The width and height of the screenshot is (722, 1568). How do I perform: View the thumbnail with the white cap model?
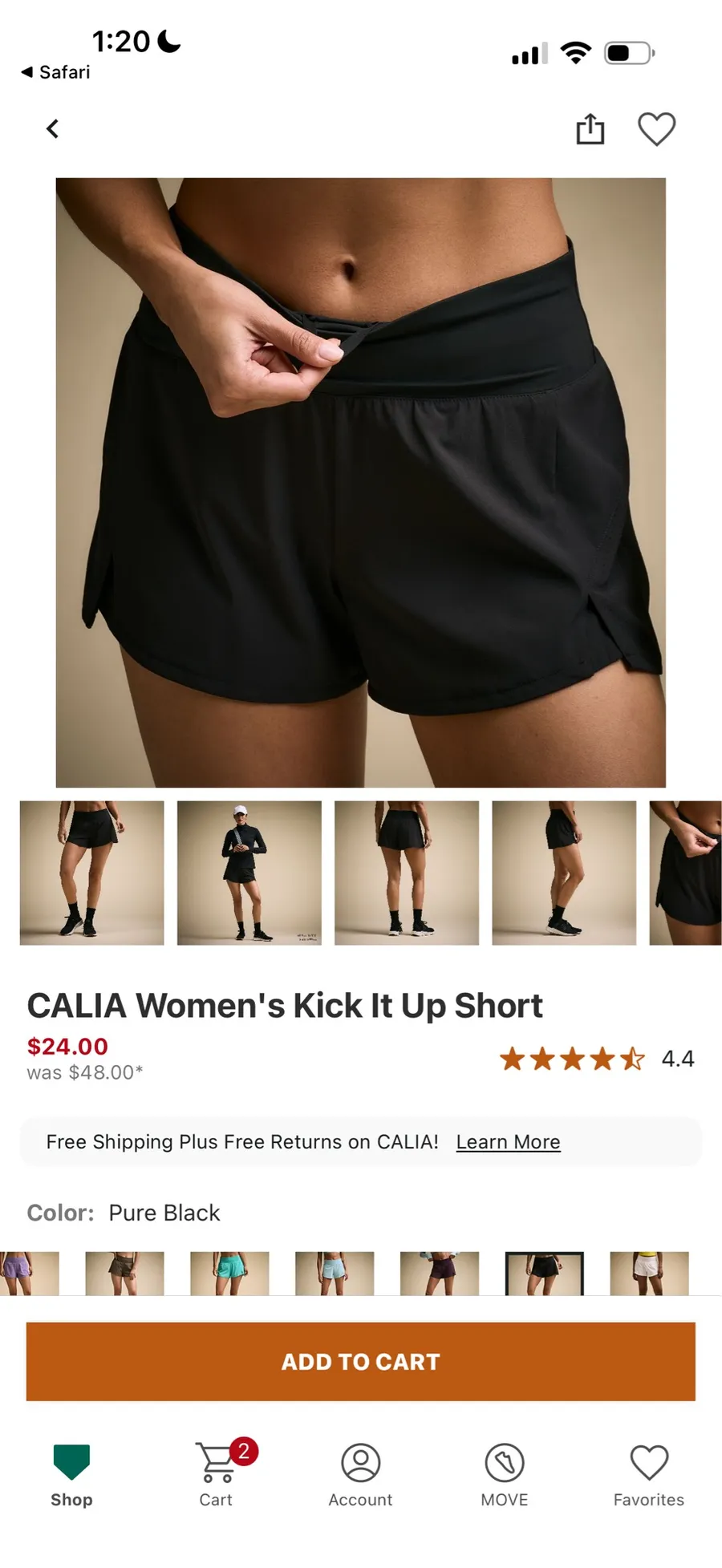(x=249, y=873)
